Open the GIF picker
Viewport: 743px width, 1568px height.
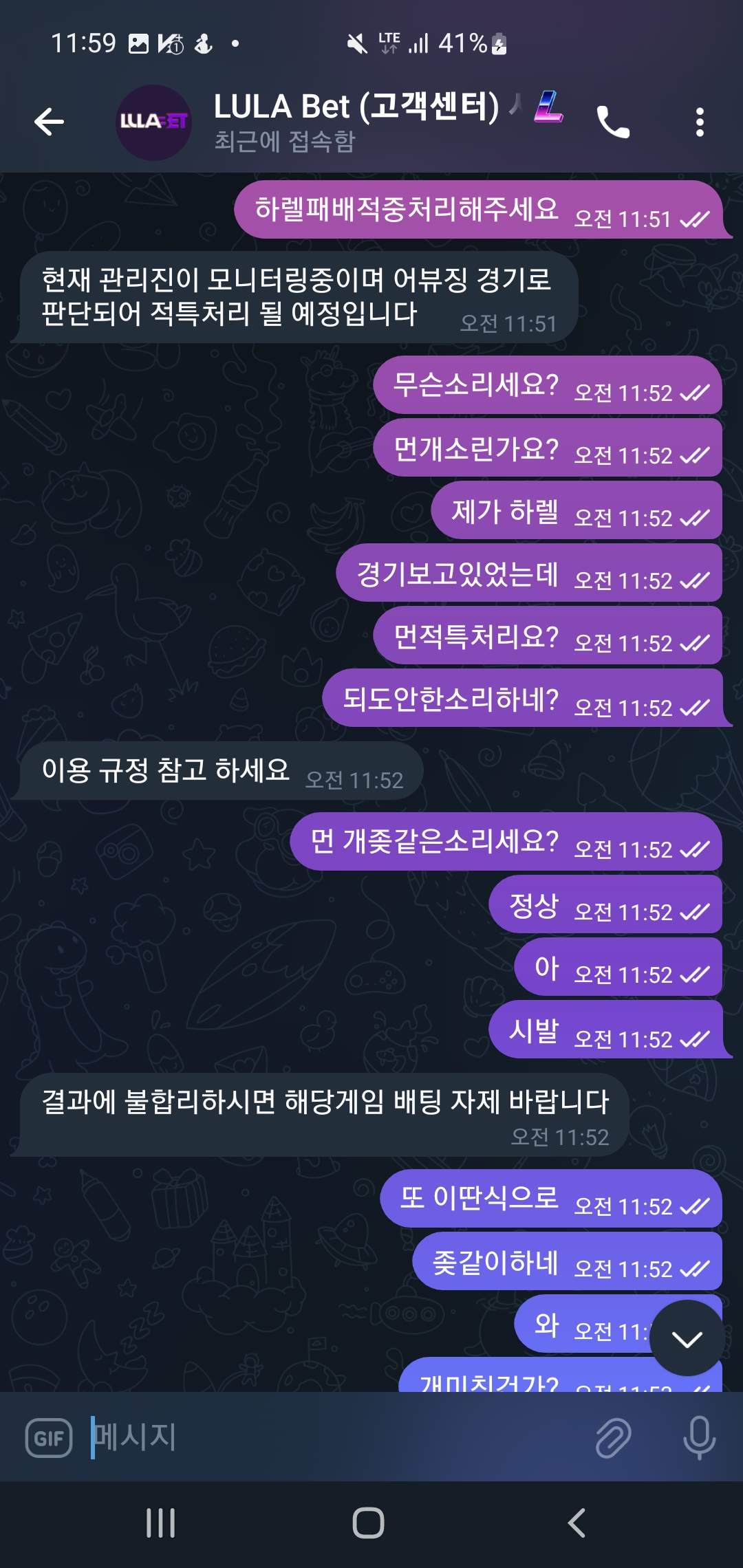[49, 1437]
